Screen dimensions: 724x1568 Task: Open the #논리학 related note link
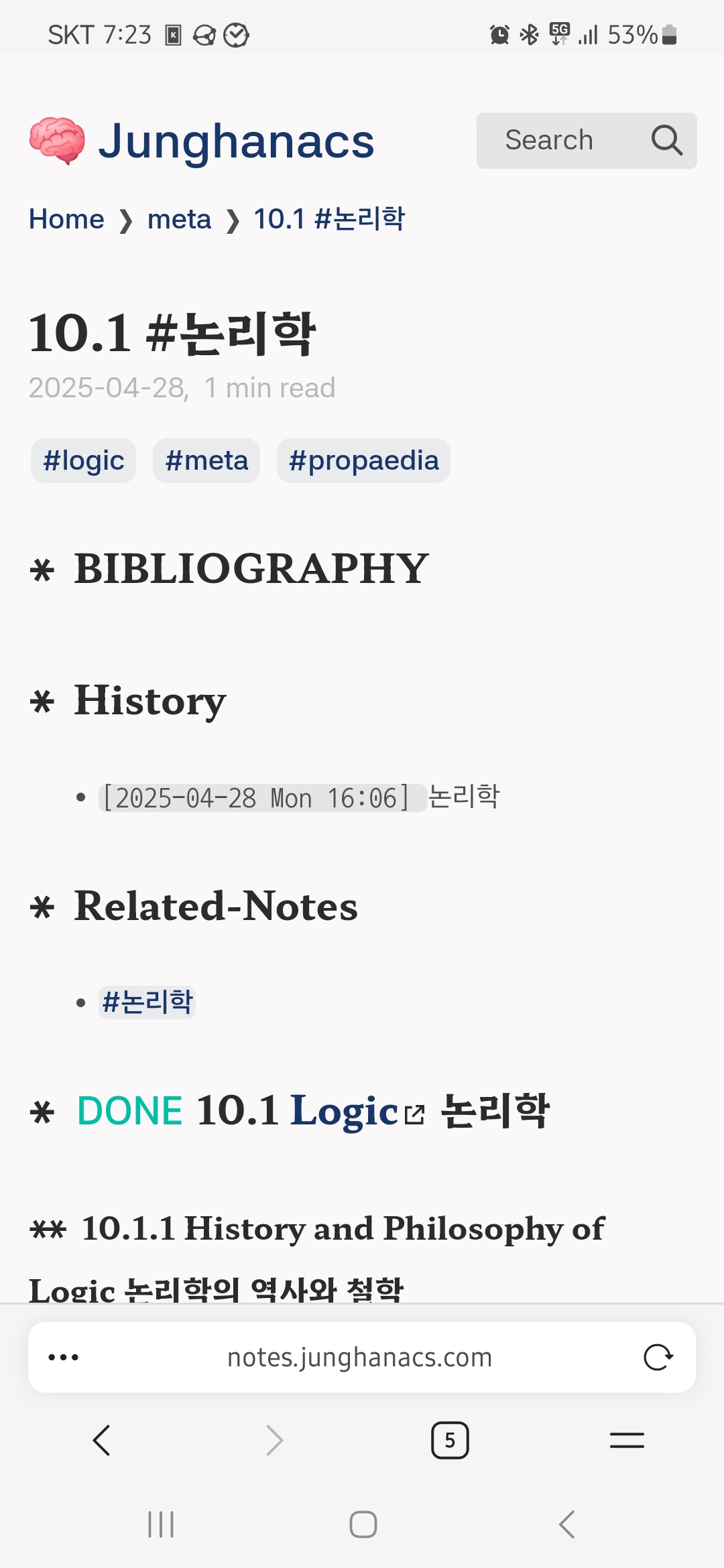point(147,1002)
